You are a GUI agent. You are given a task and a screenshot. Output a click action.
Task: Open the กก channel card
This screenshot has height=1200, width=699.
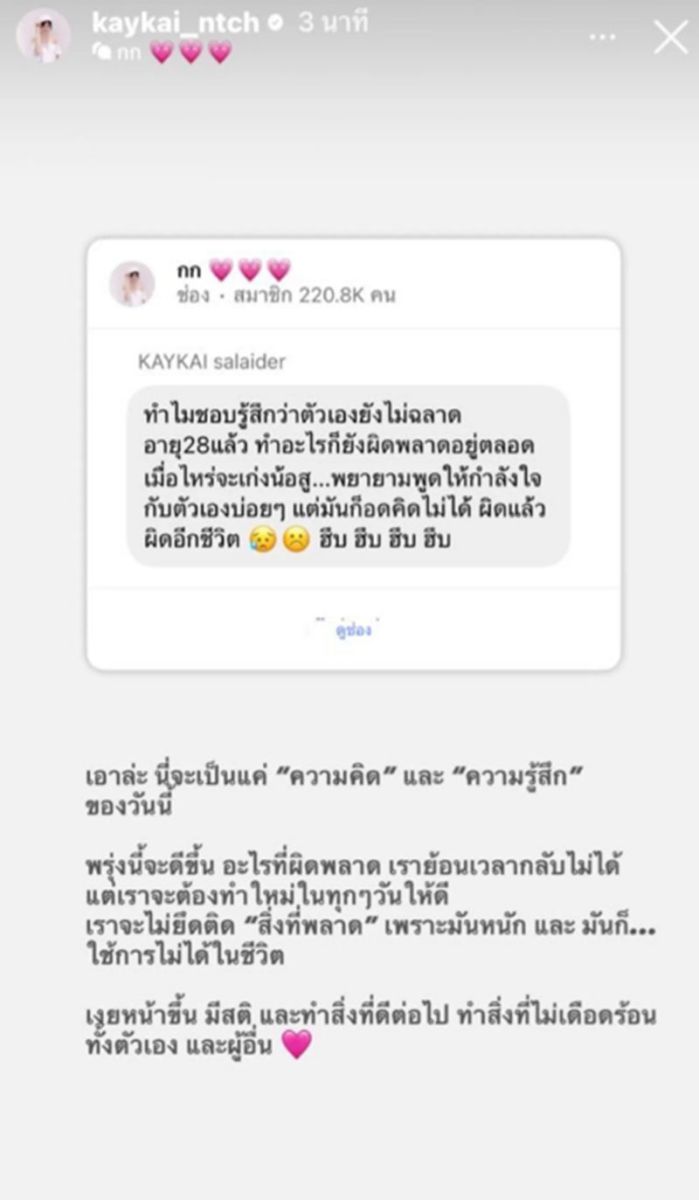[x=353, y=284]
